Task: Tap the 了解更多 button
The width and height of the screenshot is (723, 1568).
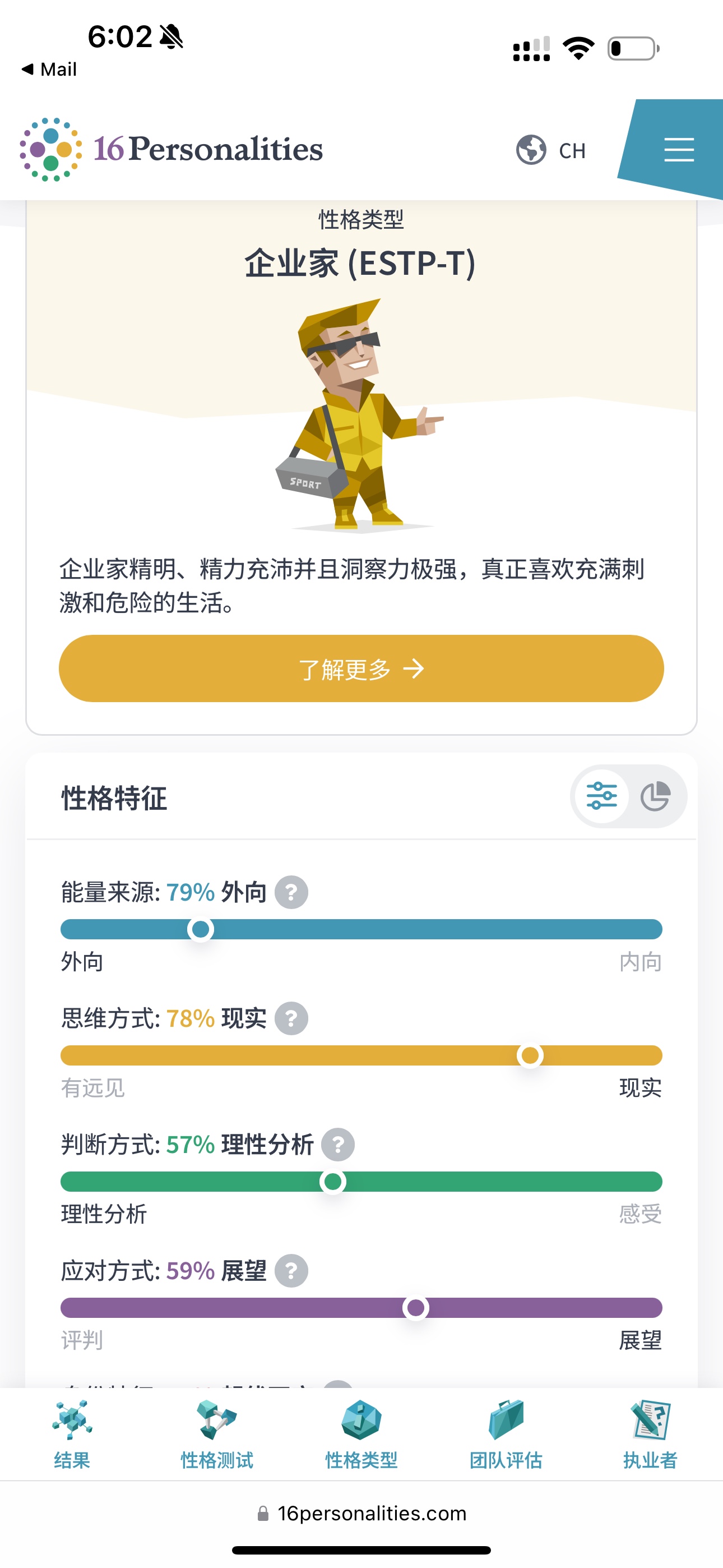Action: pyautogui.click(x=361, y=668)
